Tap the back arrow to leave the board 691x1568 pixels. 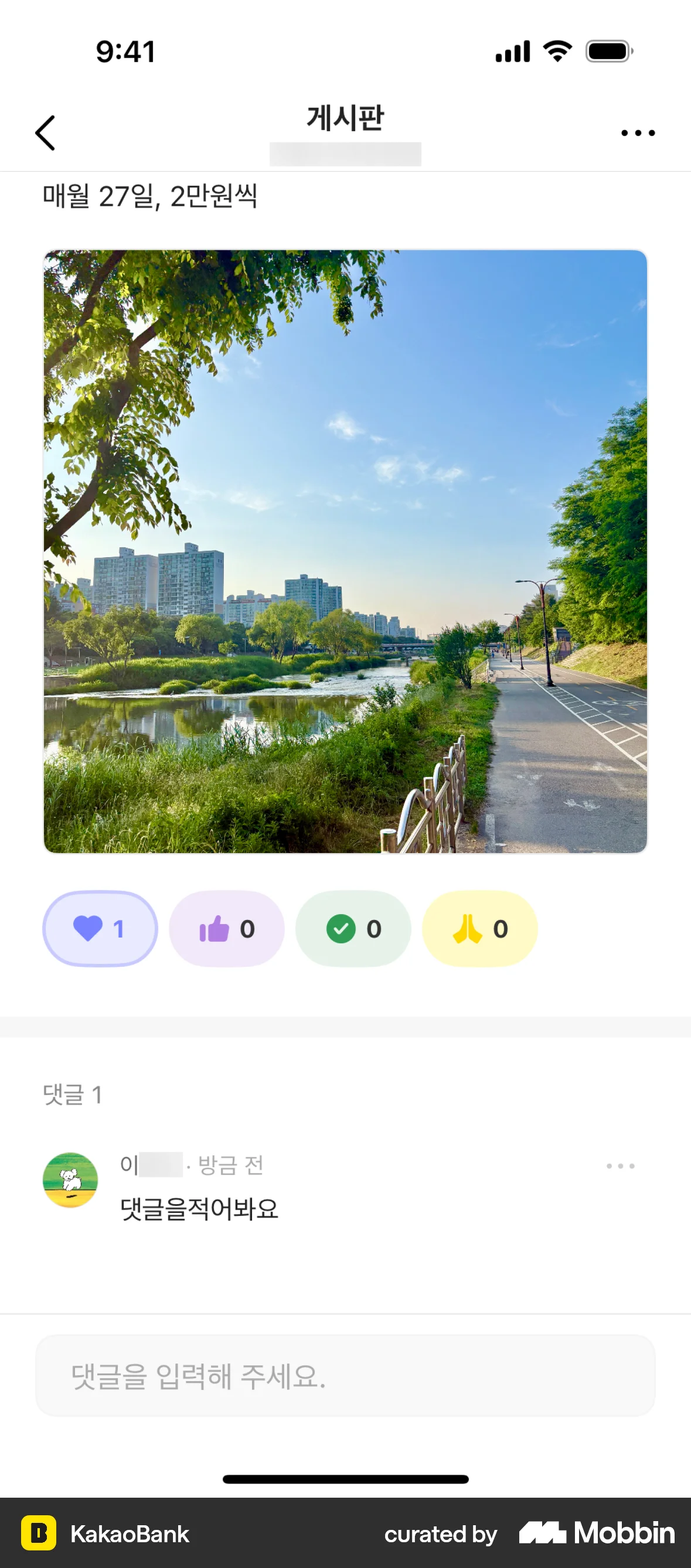tap(45, 132)
